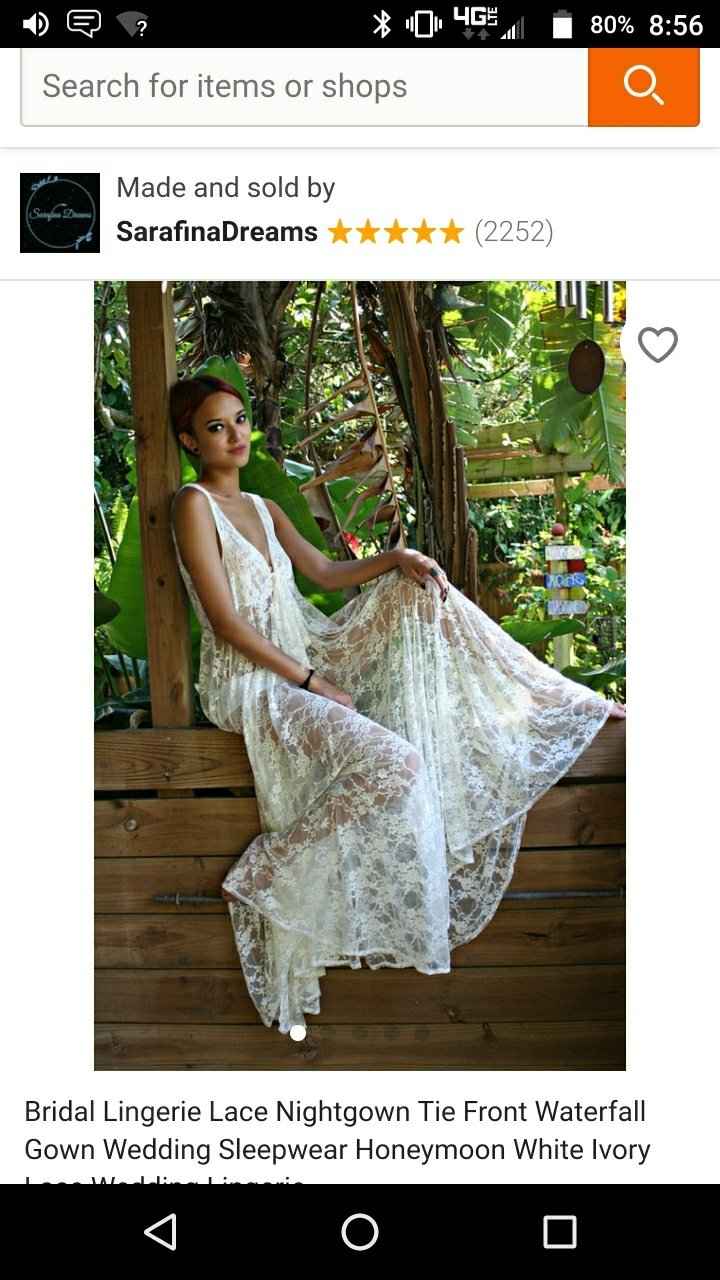The height and width of the screenshot is (1280, 720).
Task: Go back using the system back button
Action: (160, 1232)
